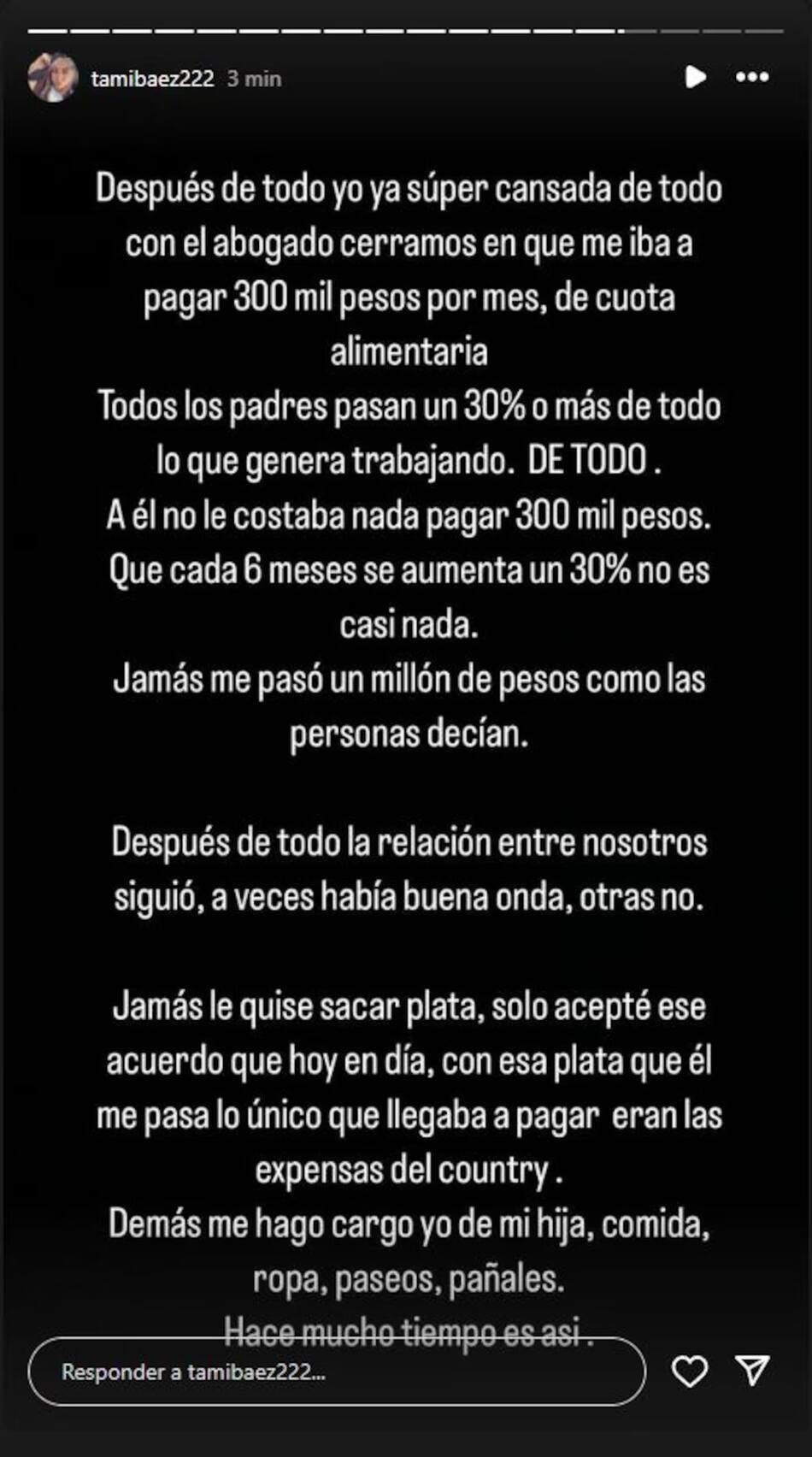The height and width of the screenshot is (1457, 812).
Task: Resume story playback with the play triangle icon
Action: pos(697,78)
